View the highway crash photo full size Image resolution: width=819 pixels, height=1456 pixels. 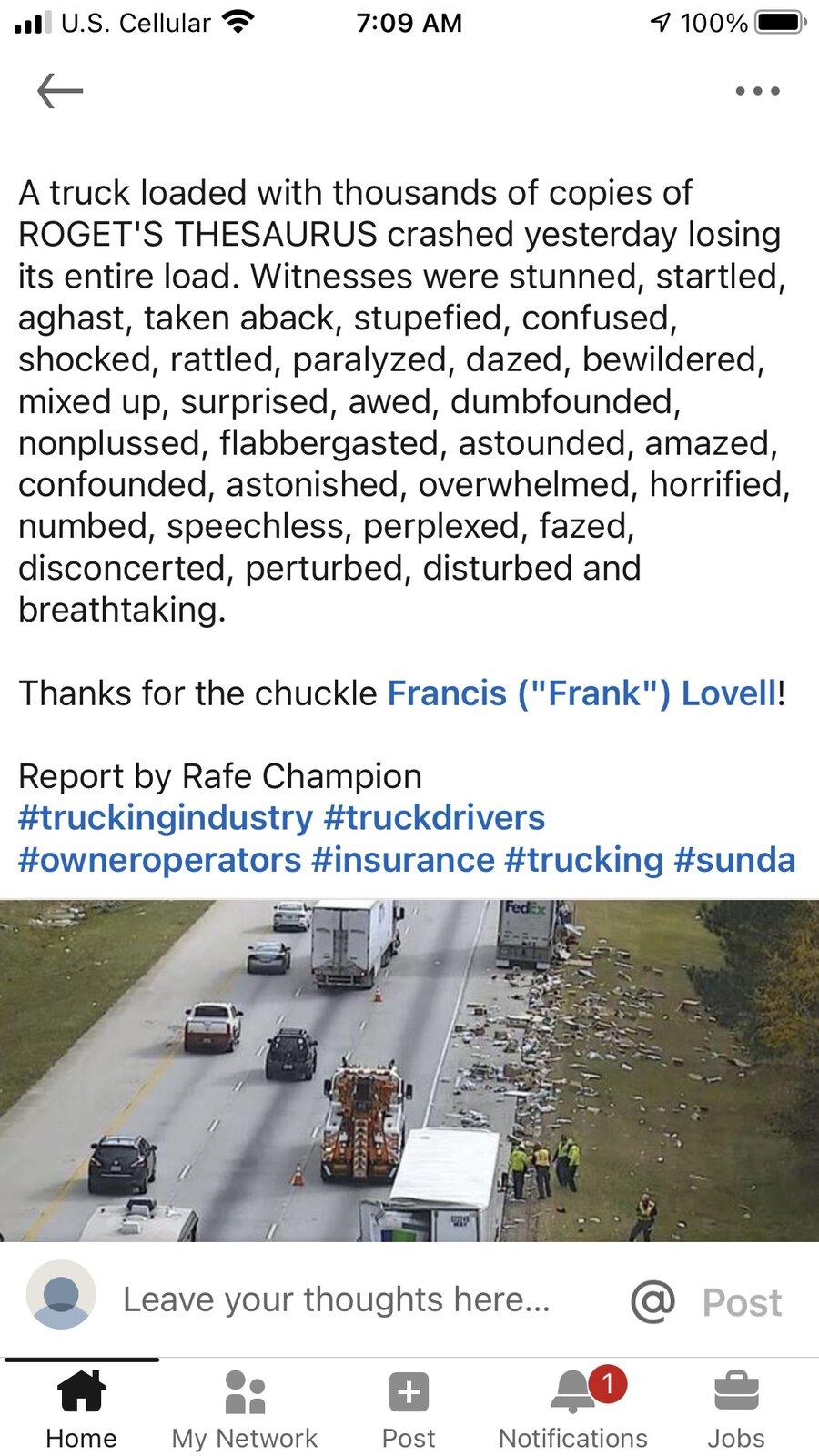409,1070
